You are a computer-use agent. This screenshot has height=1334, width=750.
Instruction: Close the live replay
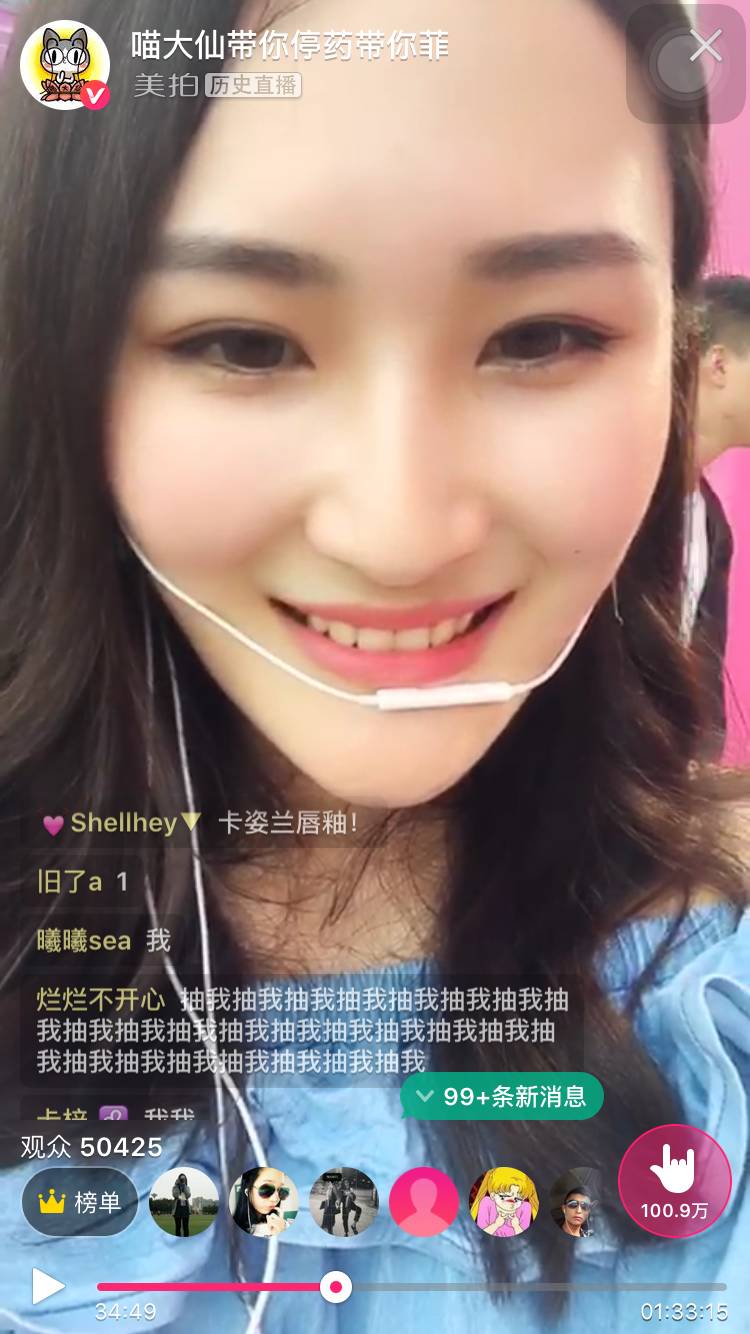point(705,46)
